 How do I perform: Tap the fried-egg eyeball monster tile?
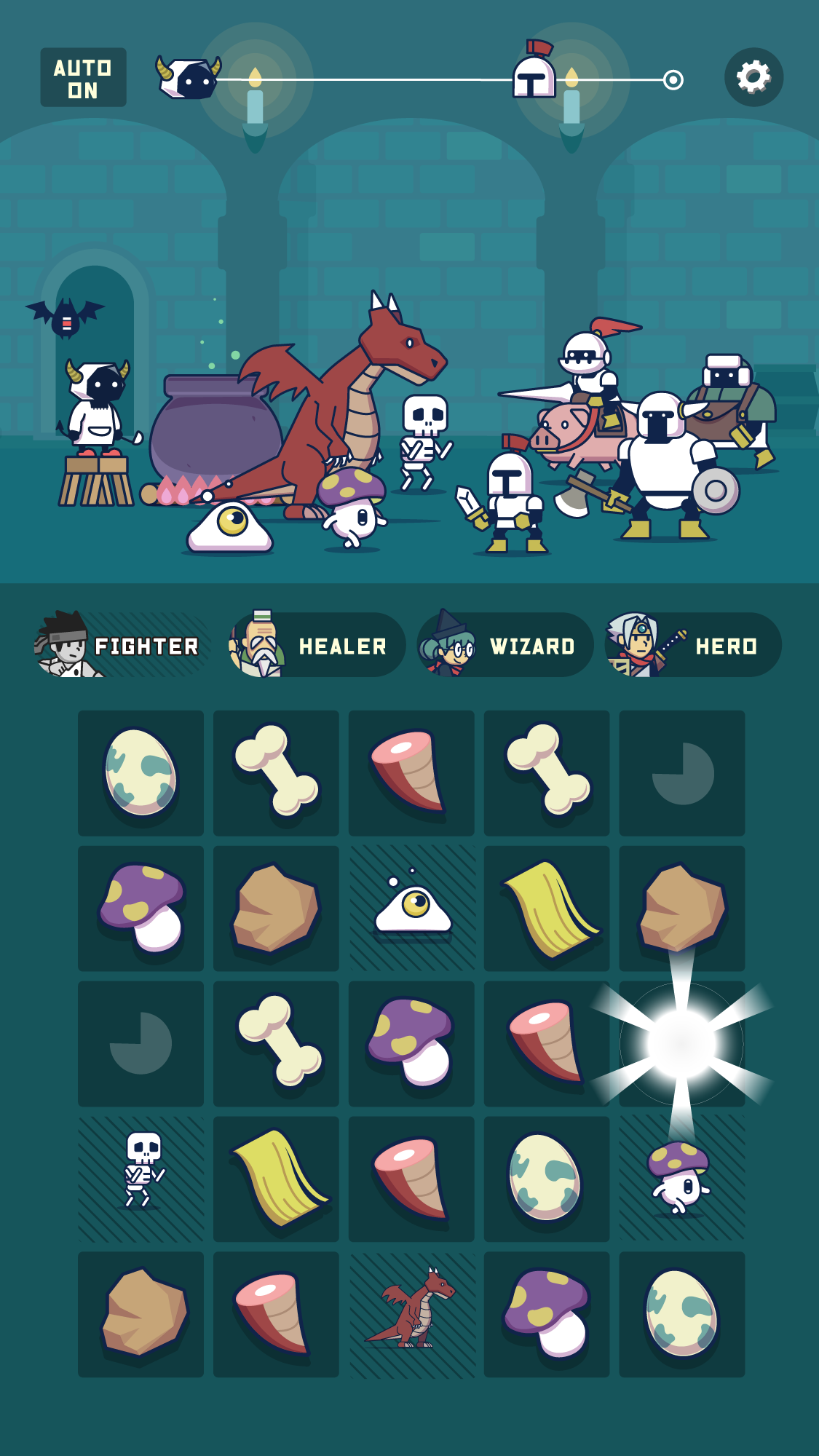(x=412, y=908)
